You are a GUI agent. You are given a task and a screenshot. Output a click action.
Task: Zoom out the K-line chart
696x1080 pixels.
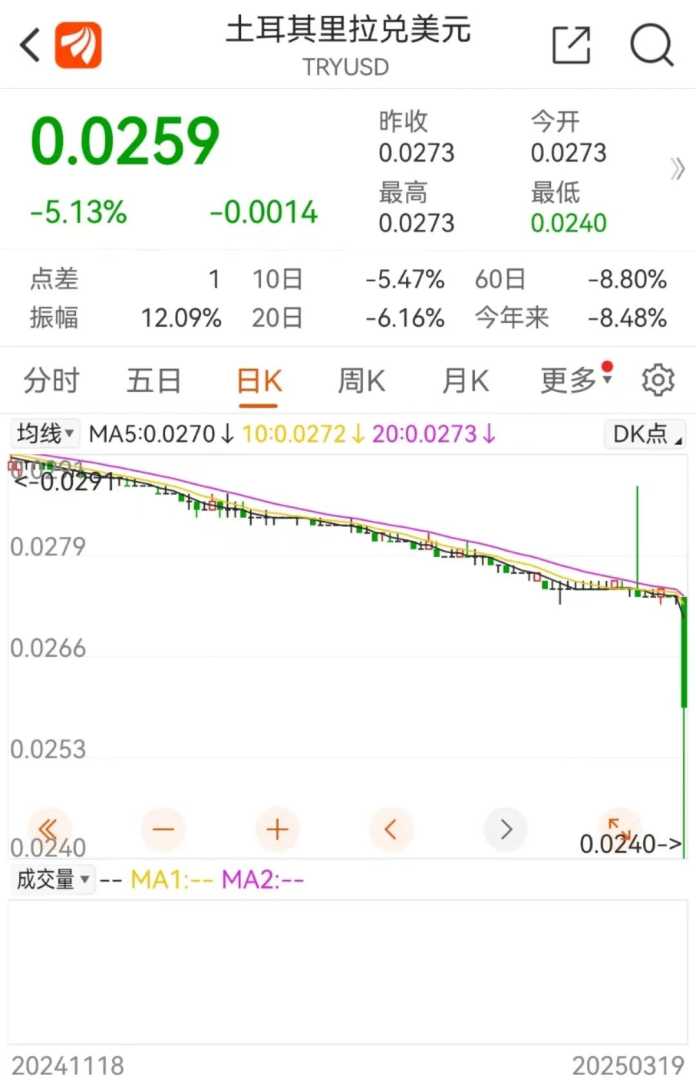pyautogui.click(x=164, y=828)
